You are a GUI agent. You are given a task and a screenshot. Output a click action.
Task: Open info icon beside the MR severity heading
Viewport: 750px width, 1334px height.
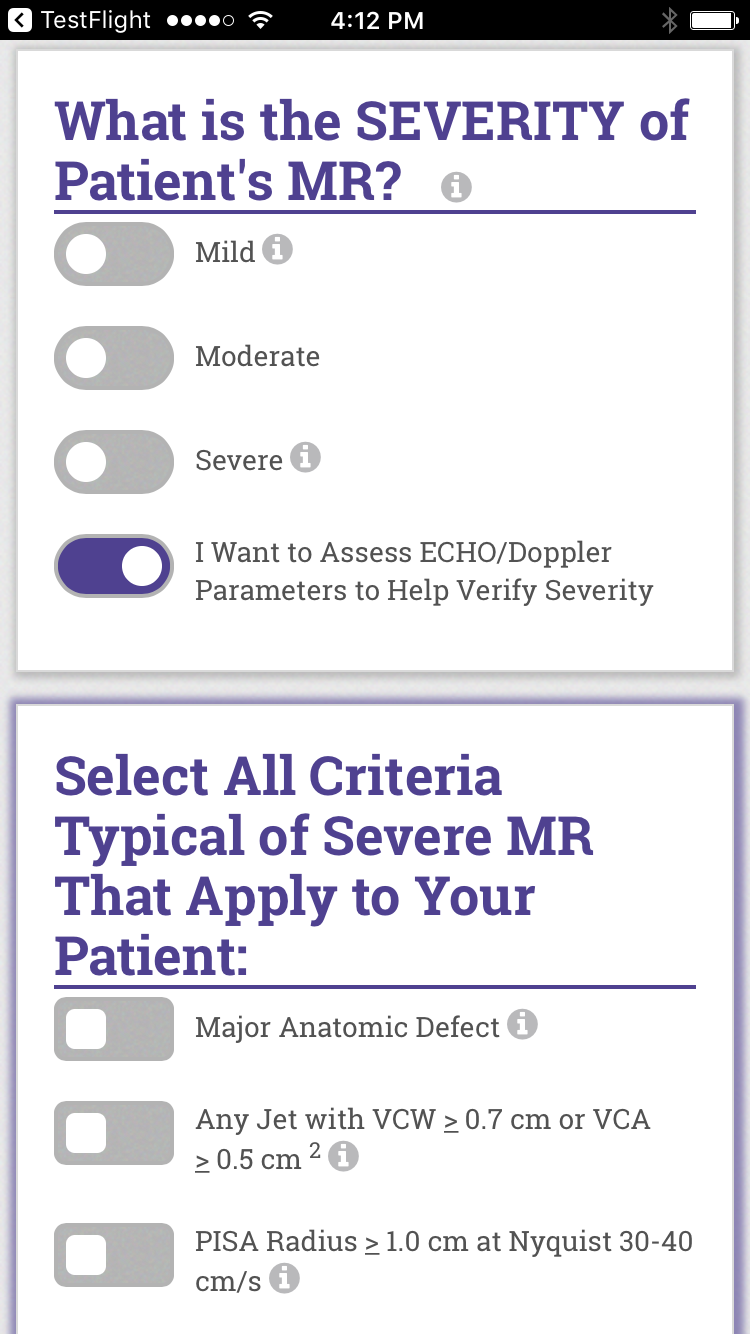click(x=456, y=186)
